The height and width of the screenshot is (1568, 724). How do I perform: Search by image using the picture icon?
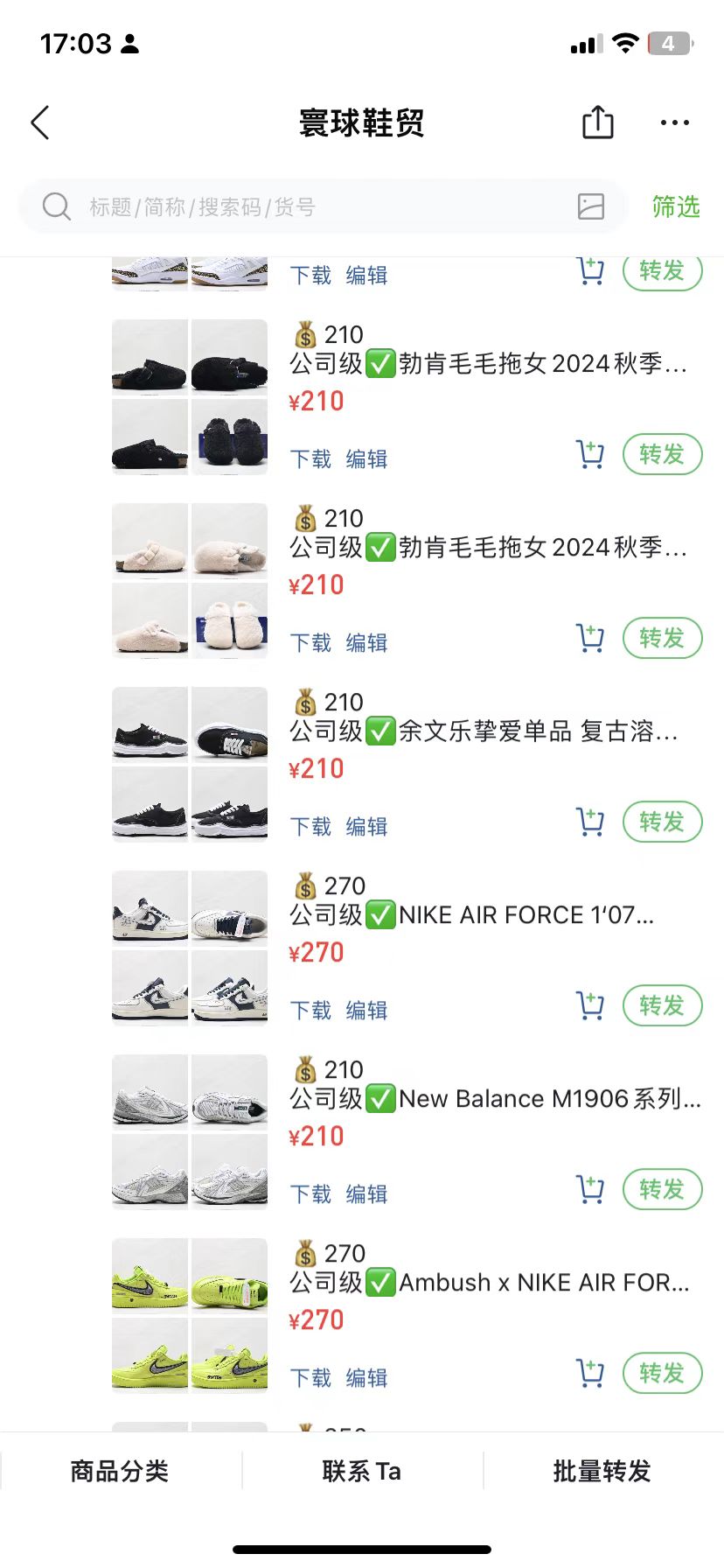pos(591,206)
